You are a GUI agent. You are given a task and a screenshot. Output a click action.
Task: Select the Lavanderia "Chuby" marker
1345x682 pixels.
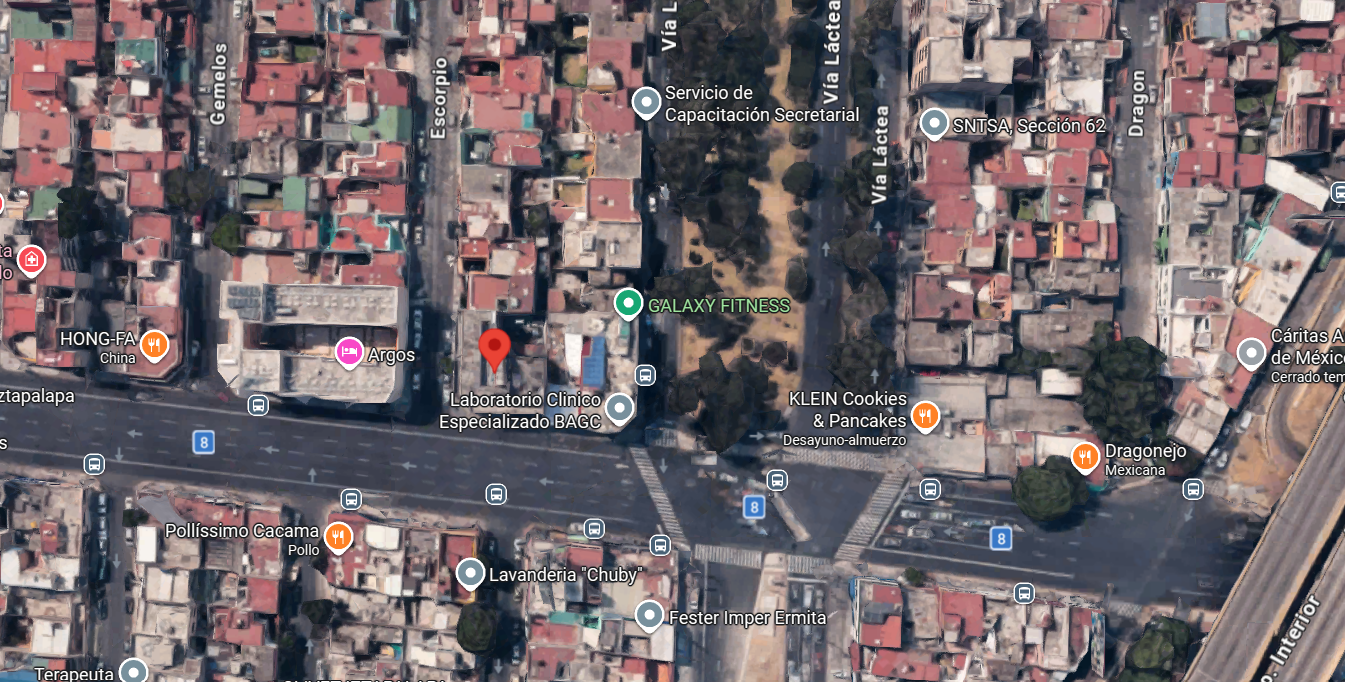tap(470, 573)
